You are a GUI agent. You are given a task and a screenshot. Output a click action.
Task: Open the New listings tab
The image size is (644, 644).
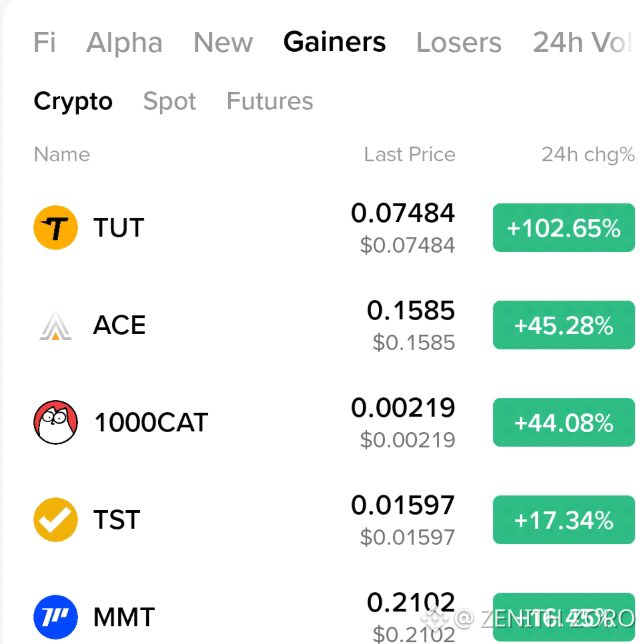tap(223, 42)
